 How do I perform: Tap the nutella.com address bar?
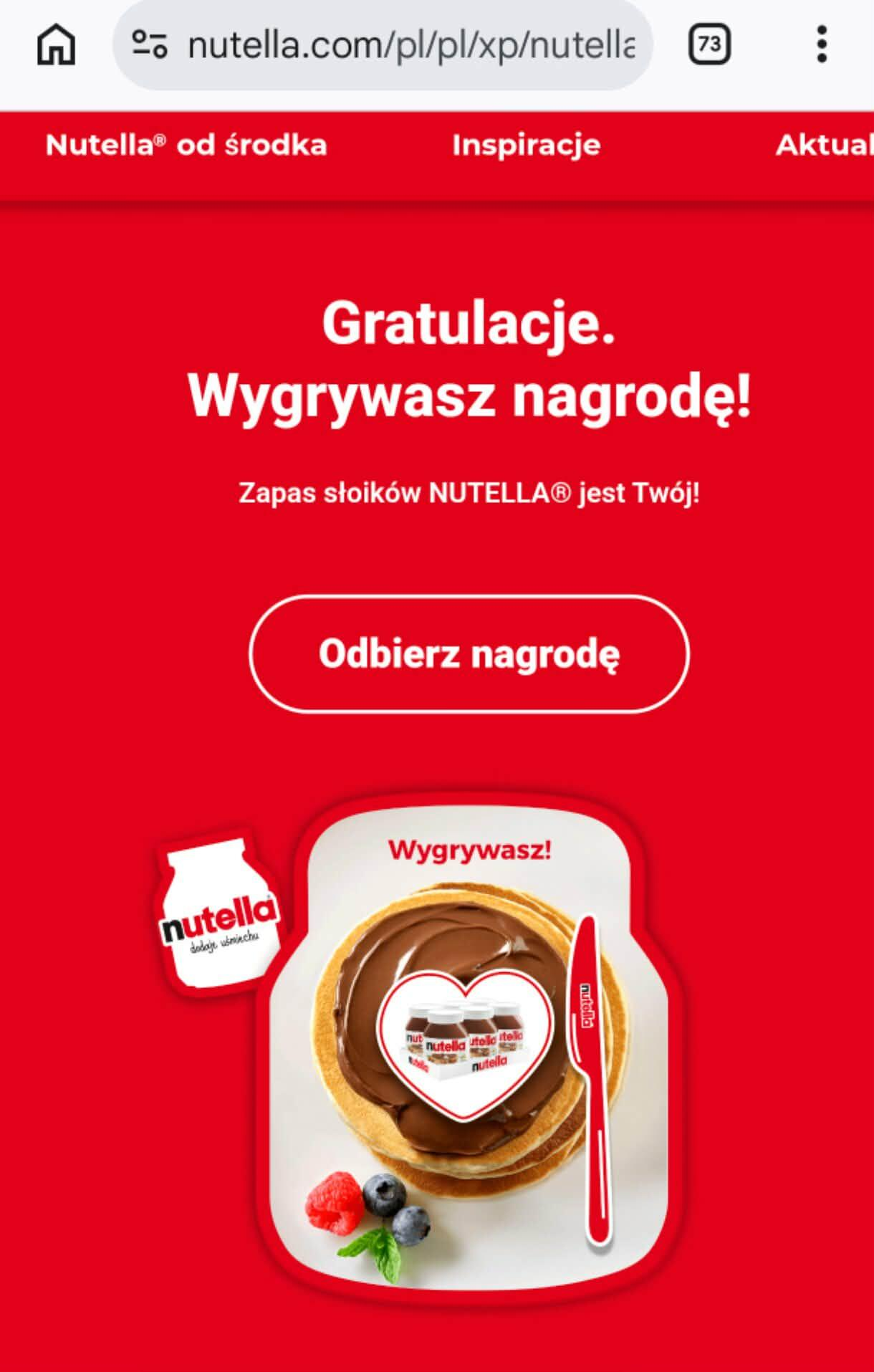(x=410, y=45)
